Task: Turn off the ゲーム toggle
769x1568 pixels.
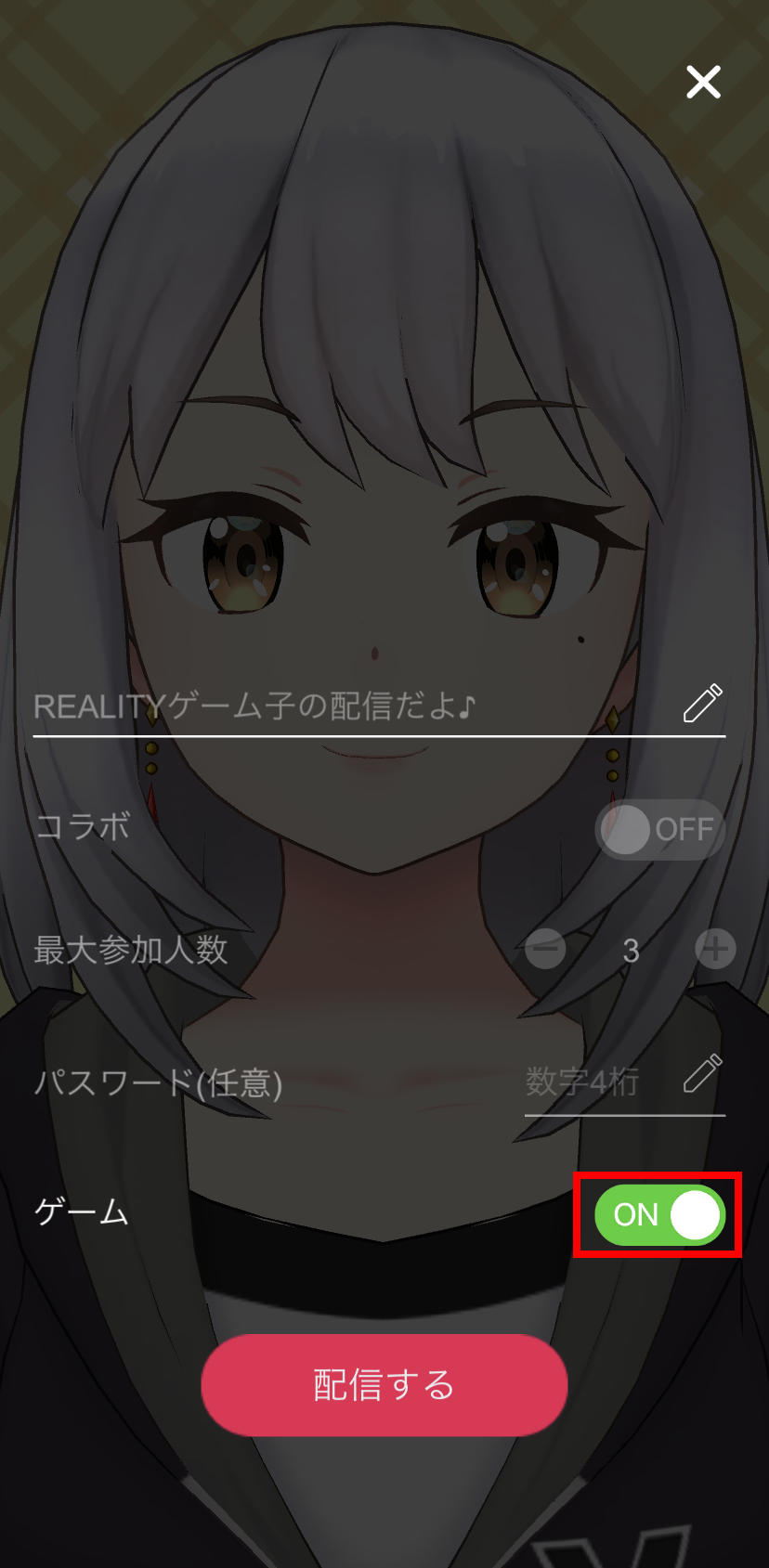Action: tap(659, 1214)
